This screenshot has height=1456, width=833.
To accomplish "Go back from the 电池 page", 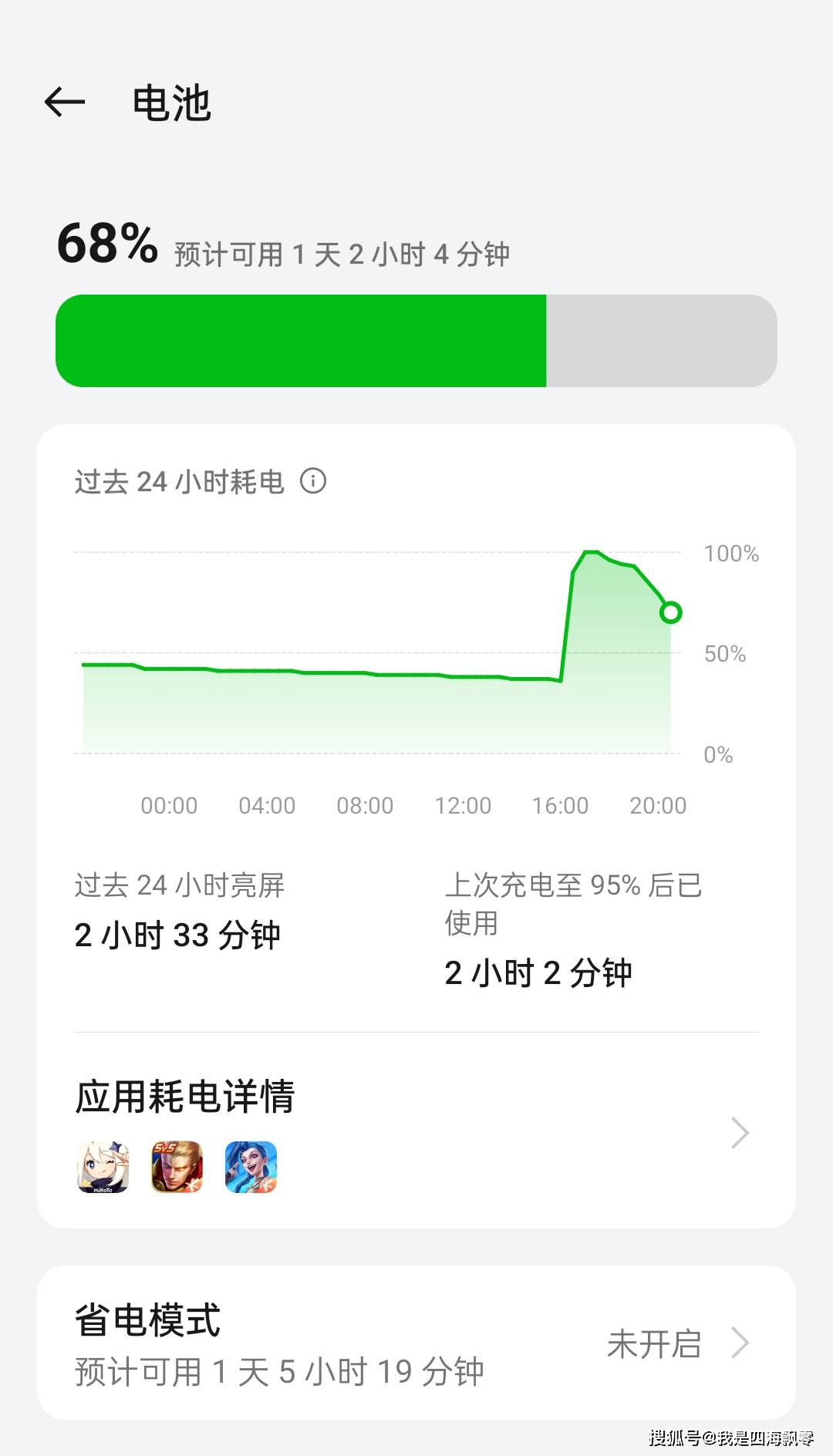I will click(x=64, y=102).
